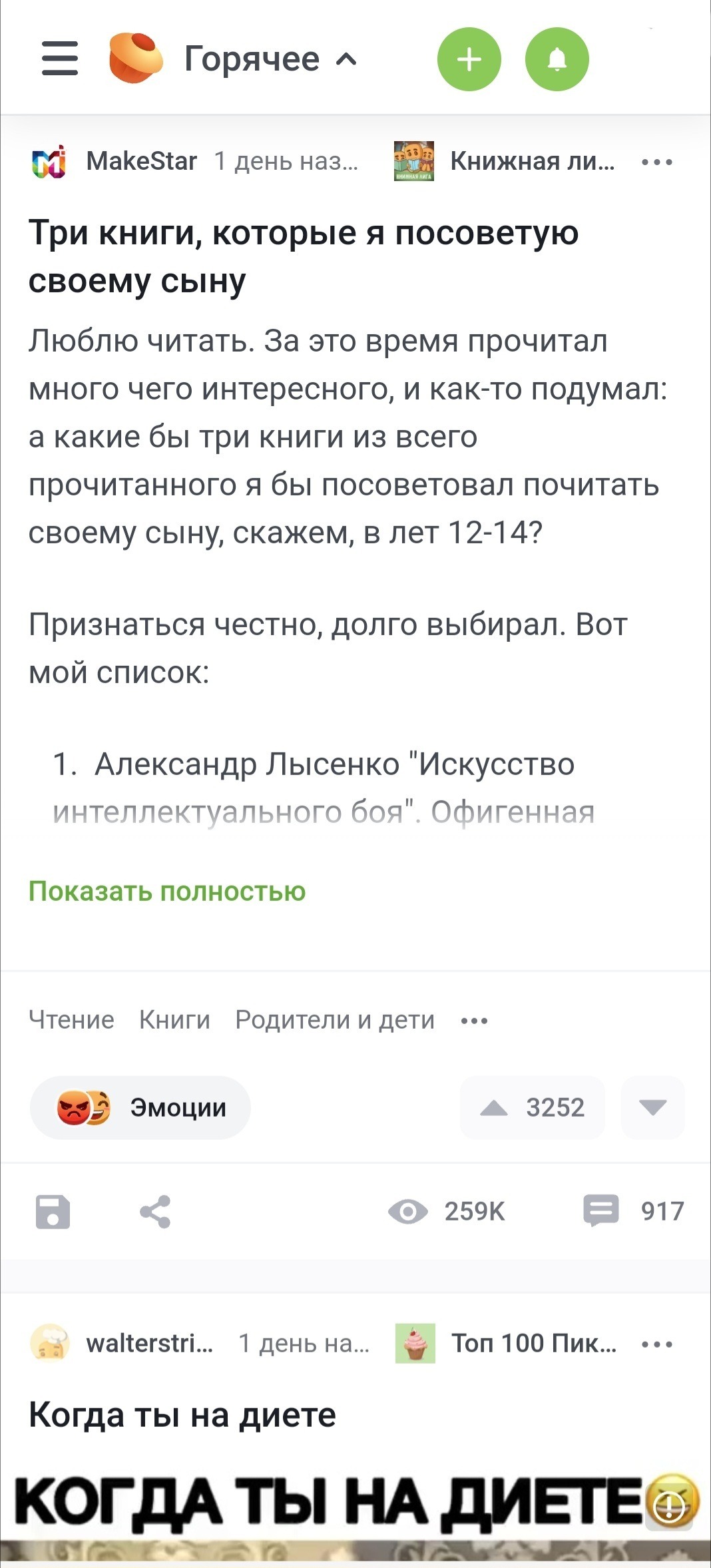
Task: Select the Книги tag
Action: click(x=174, y=1020)
